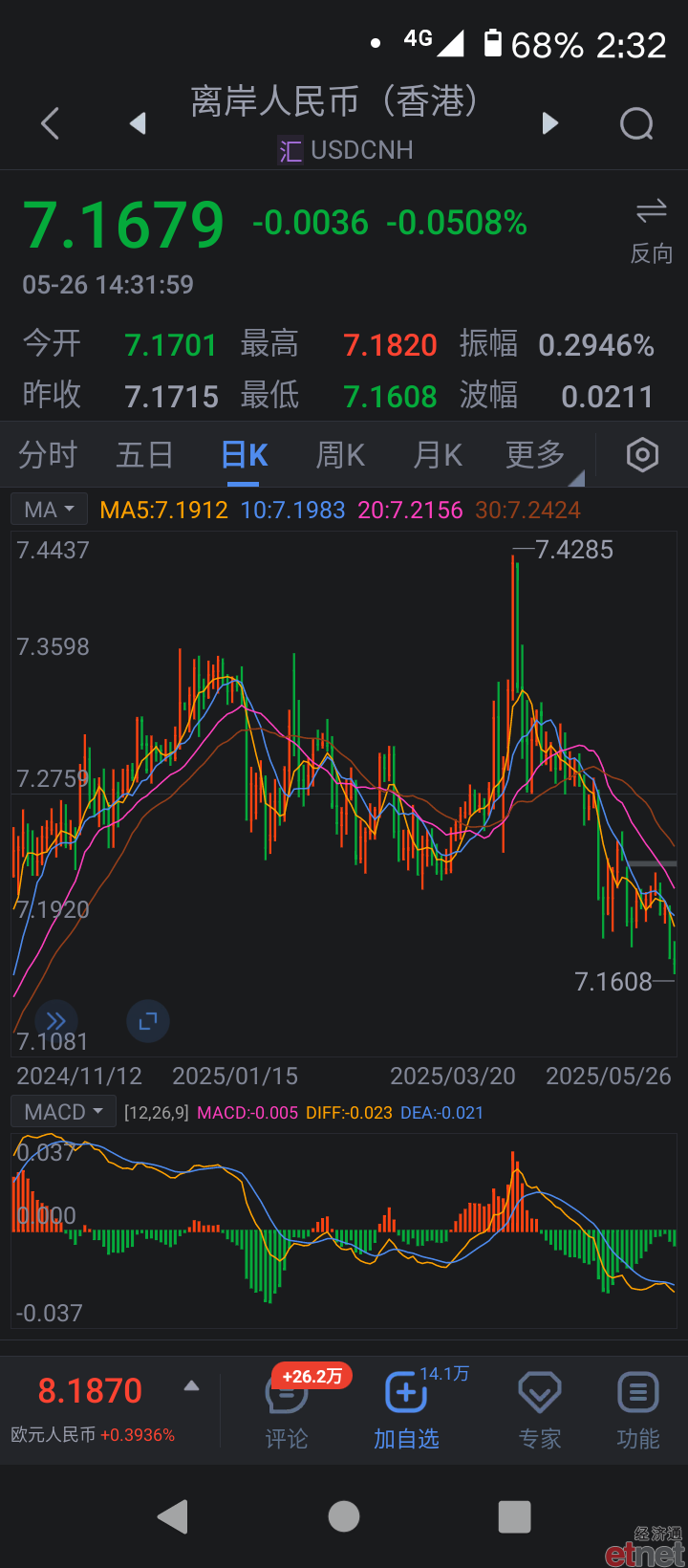The height and width of the screenshot is (1568, 688).
Task: Tap the double-arrow button on the chart
Action: (x=56, y=1021)
